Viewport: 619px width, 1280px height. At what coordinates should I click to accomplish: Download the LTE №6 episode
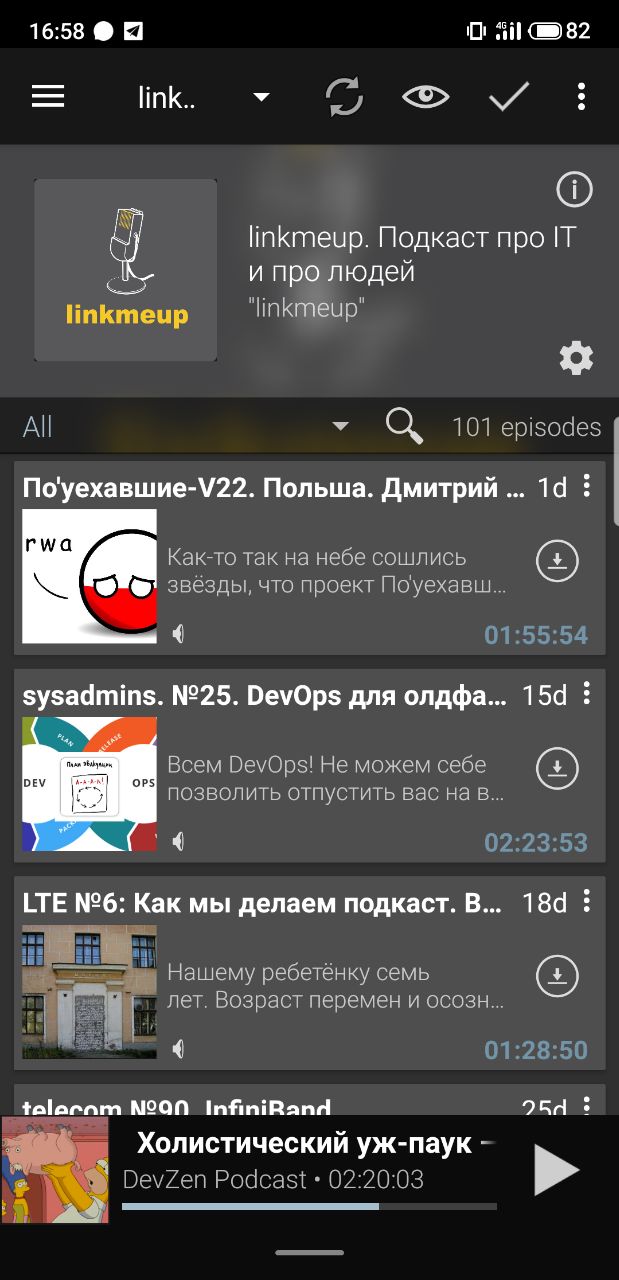(557, 976)
